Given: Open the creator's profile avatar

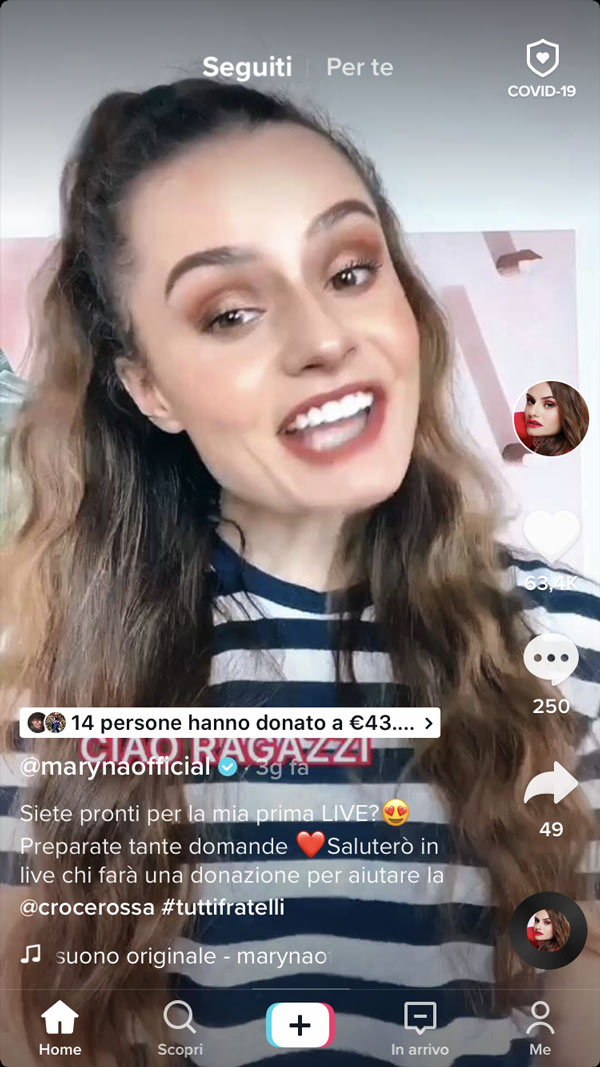Looking at the screenshot, I should coord(551,418).
